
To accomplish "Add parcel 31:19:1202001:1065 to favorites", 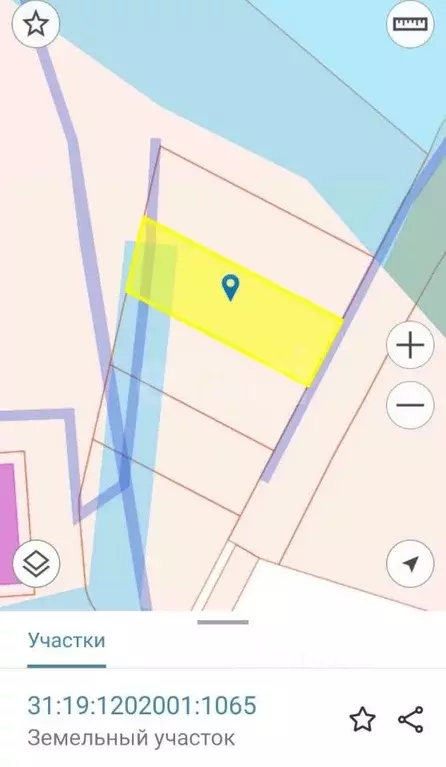I will point(362,720).
